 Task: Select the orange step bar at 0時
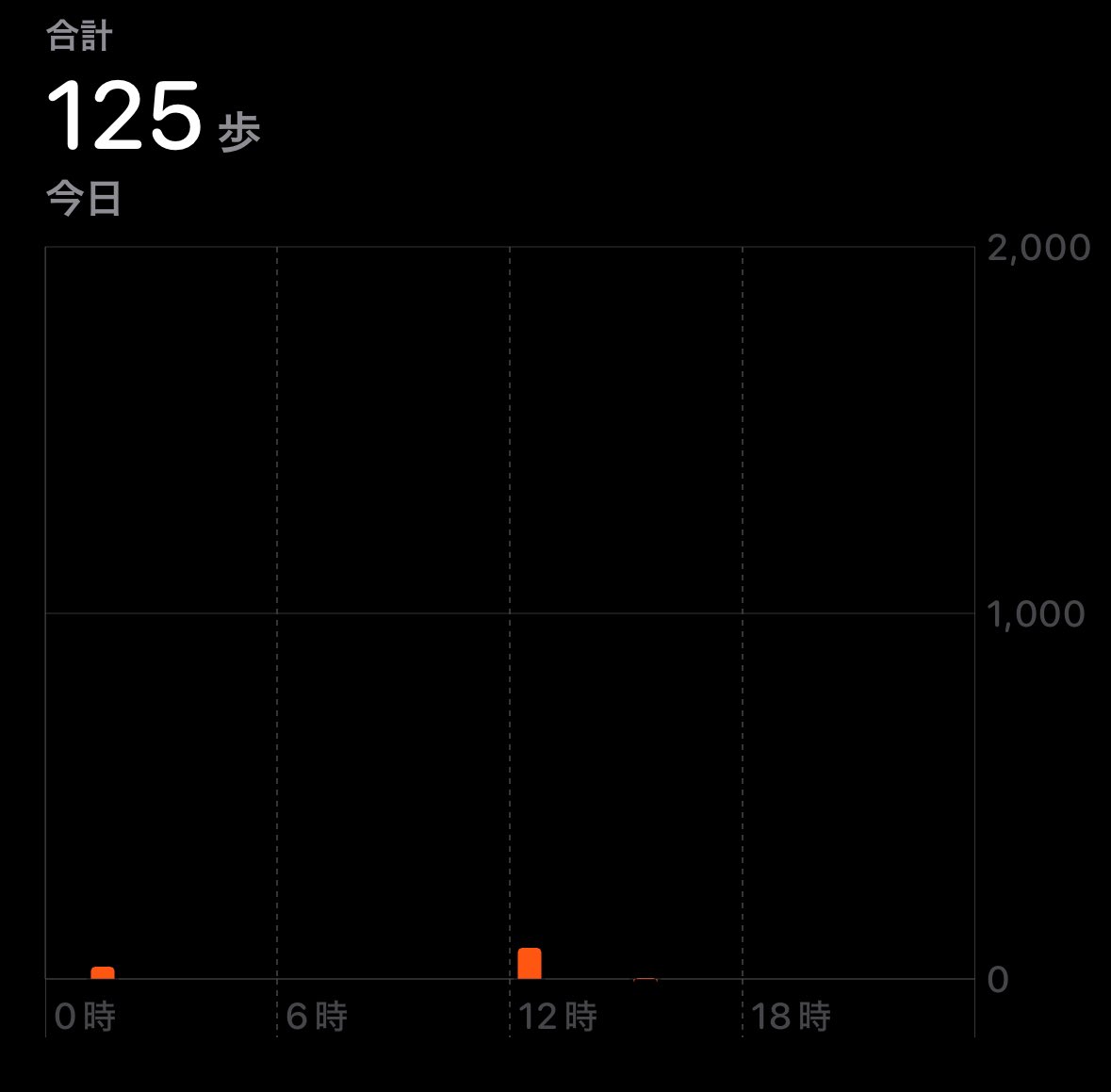103,973
